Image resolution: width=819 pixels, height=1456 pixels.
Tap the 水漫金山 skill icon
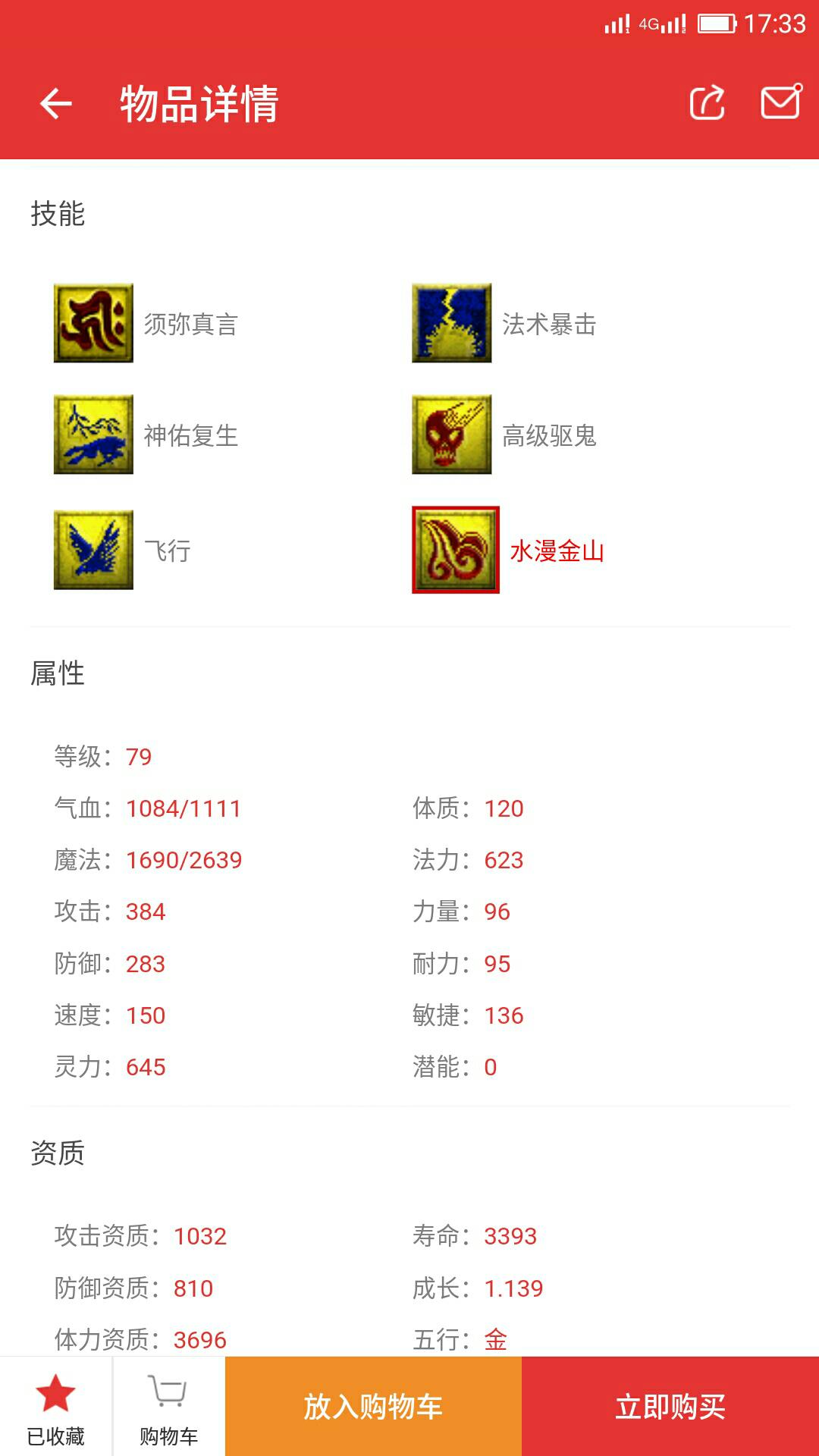[x=455, y=550]
